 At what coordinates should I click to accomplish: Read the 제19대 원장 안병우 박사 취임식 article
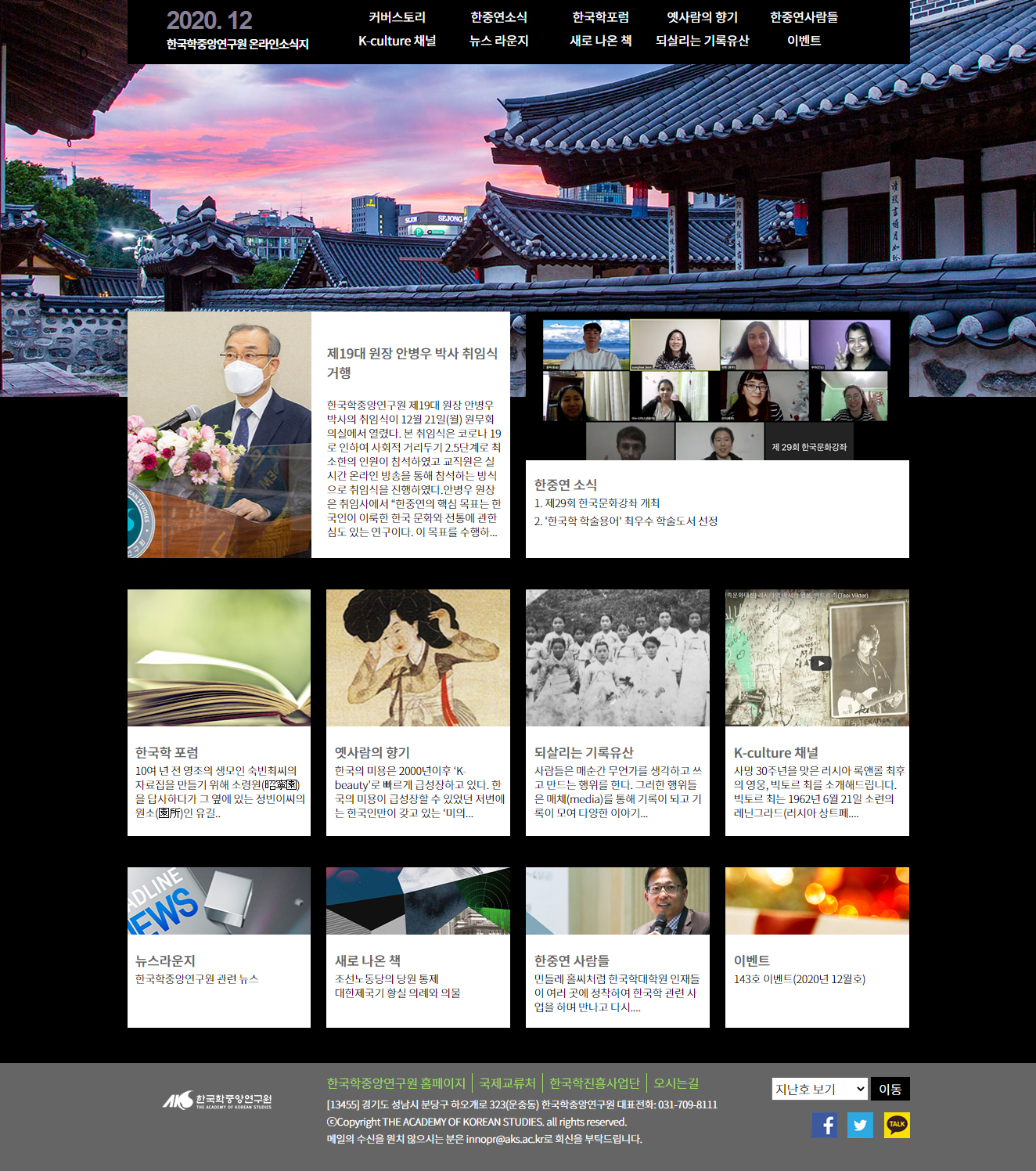(412, 362)
